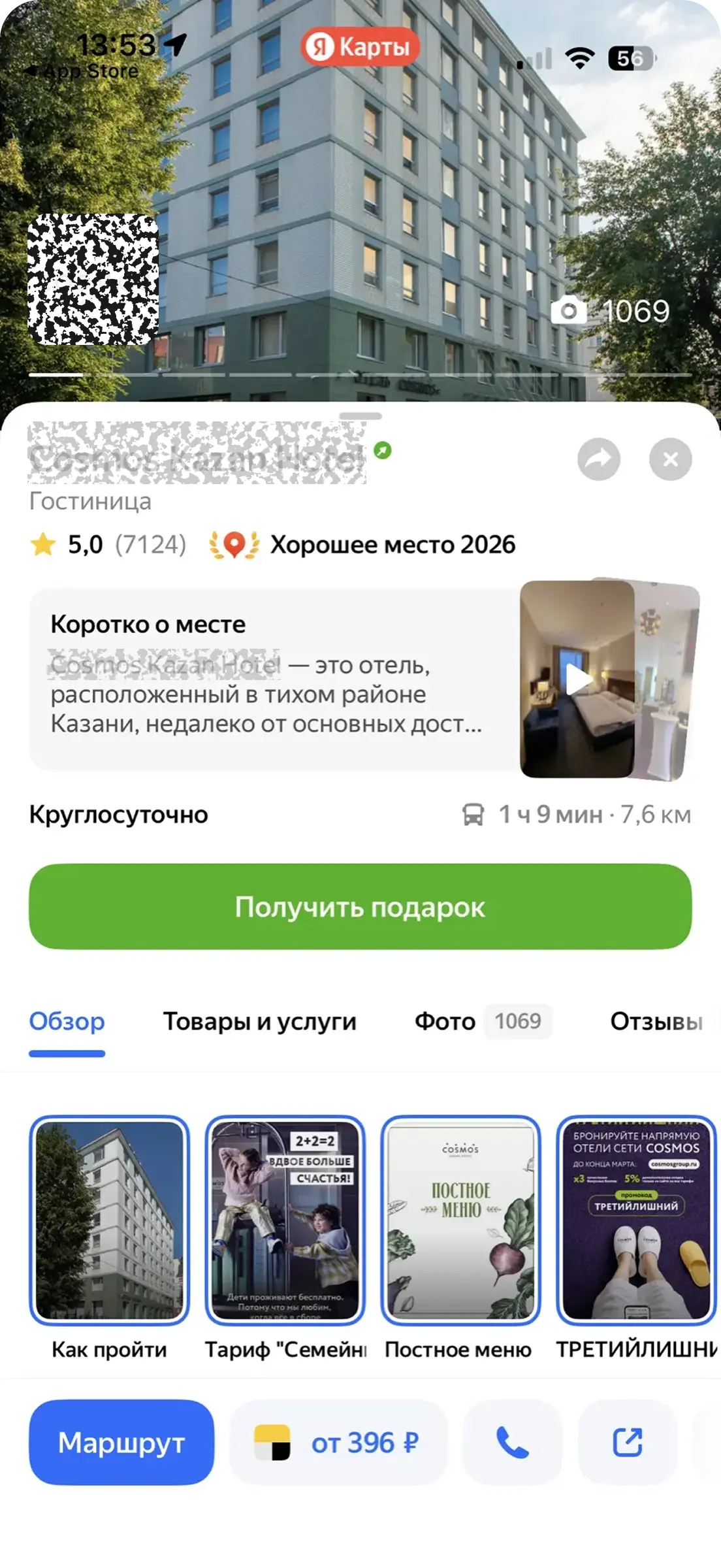The image size is (721, 1568).
Task: Open the ТРЕТИЙЛИШНИЙ promo story
Action: (x=636, y=1220)
